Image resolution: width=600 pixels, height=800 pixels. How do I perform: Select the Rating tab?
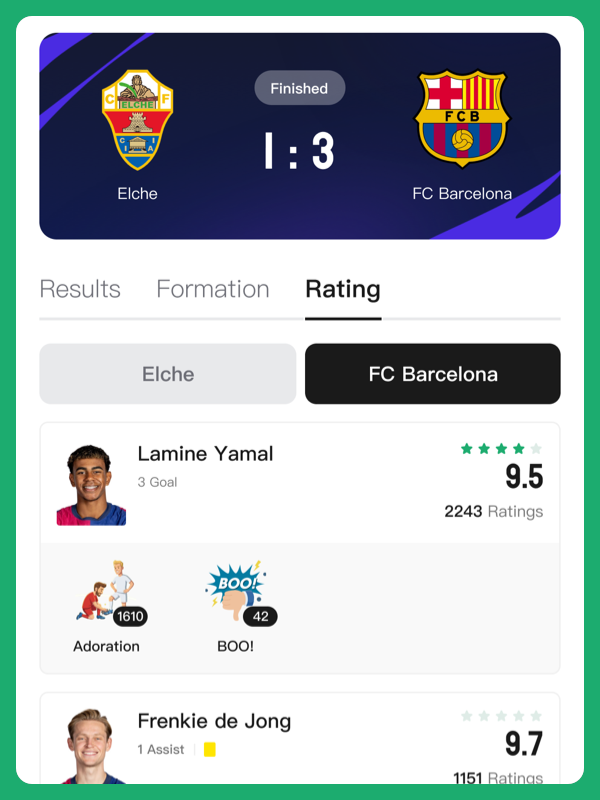tap(343, 290)
